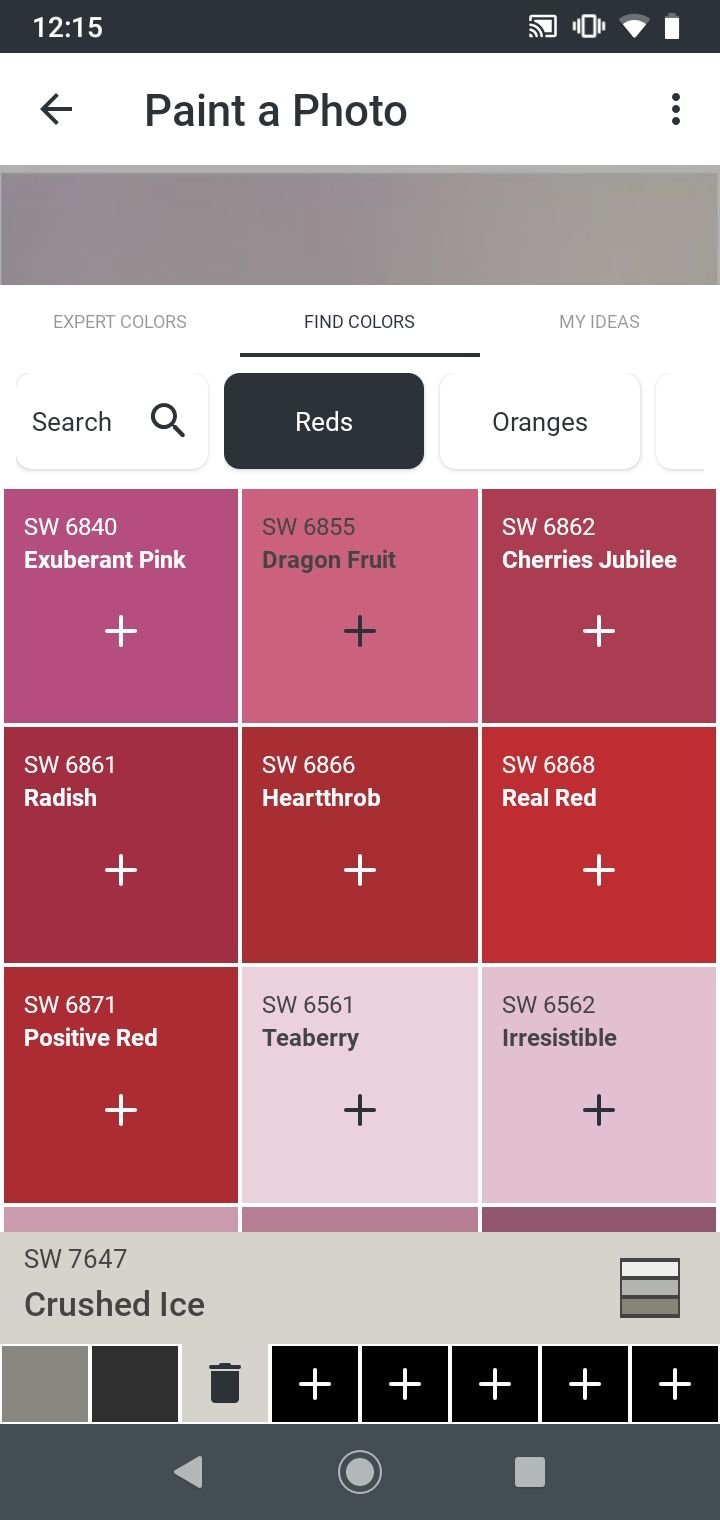
Task: Add Exuberant Pink SW 6840 swatch
Action: point(121,630)
